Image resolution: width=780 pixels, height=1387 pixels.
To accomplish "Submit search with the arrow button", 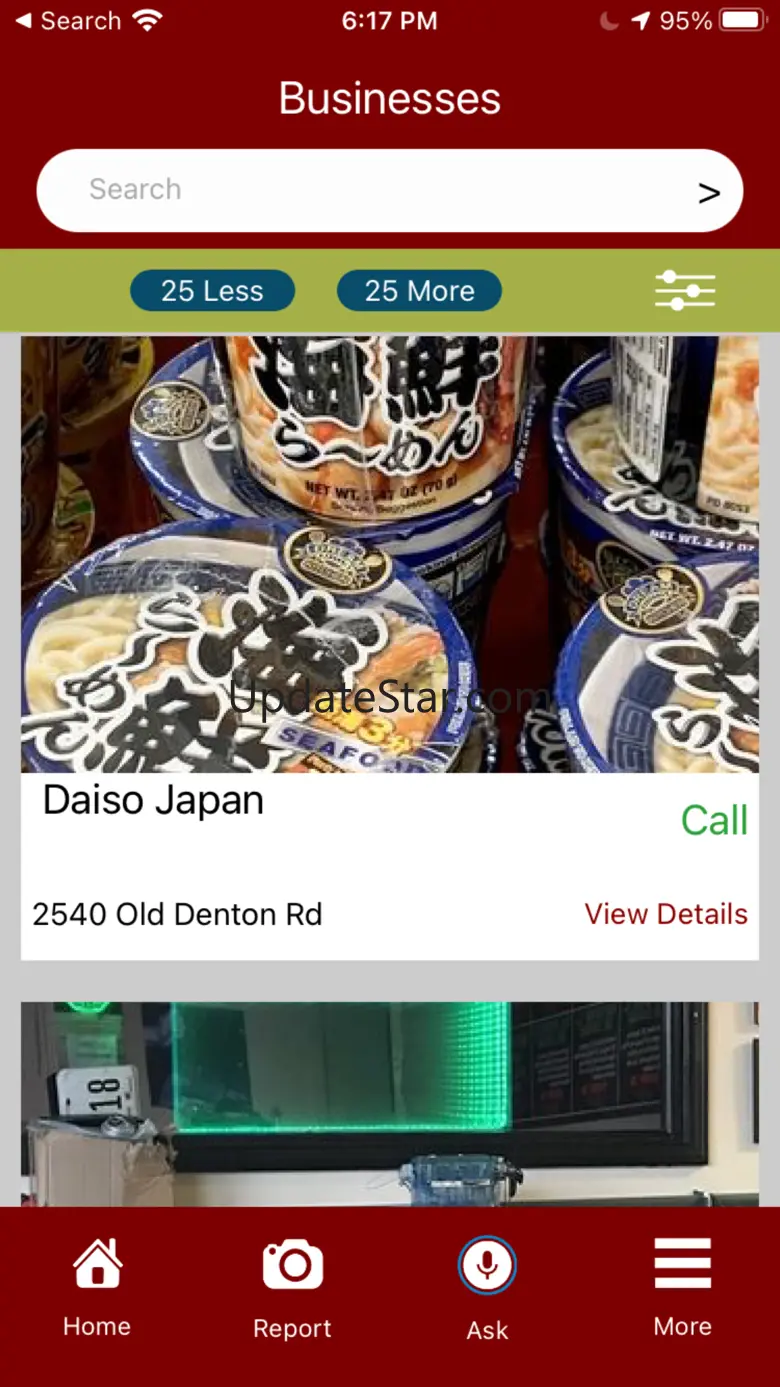I will [708, 193].
